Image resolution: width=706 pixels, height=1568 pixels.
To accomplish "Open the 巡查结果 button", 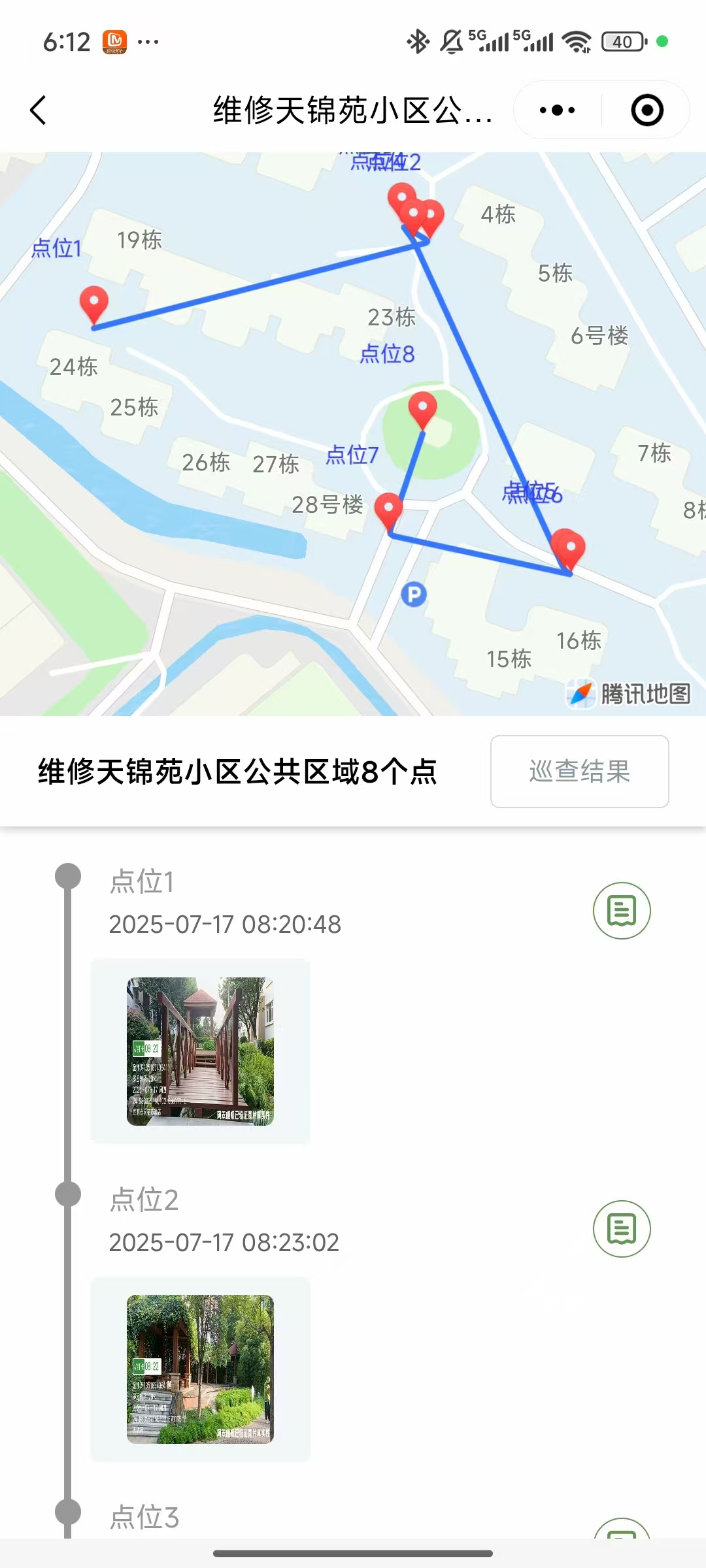I will click(x=579, y=772).
